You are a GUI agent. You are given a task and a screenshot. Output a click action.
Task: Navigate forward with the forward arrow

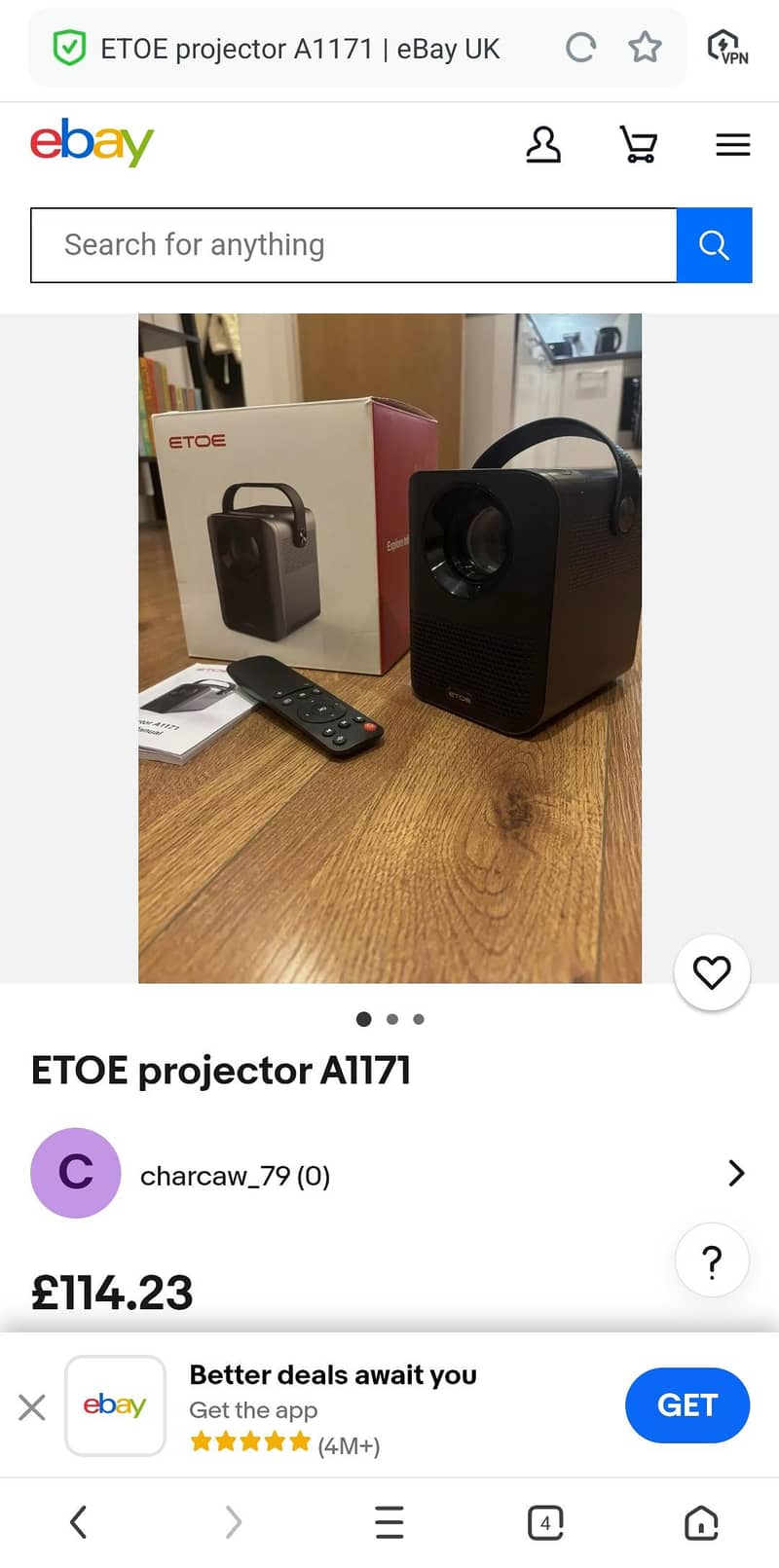(x=234, y=1521)
